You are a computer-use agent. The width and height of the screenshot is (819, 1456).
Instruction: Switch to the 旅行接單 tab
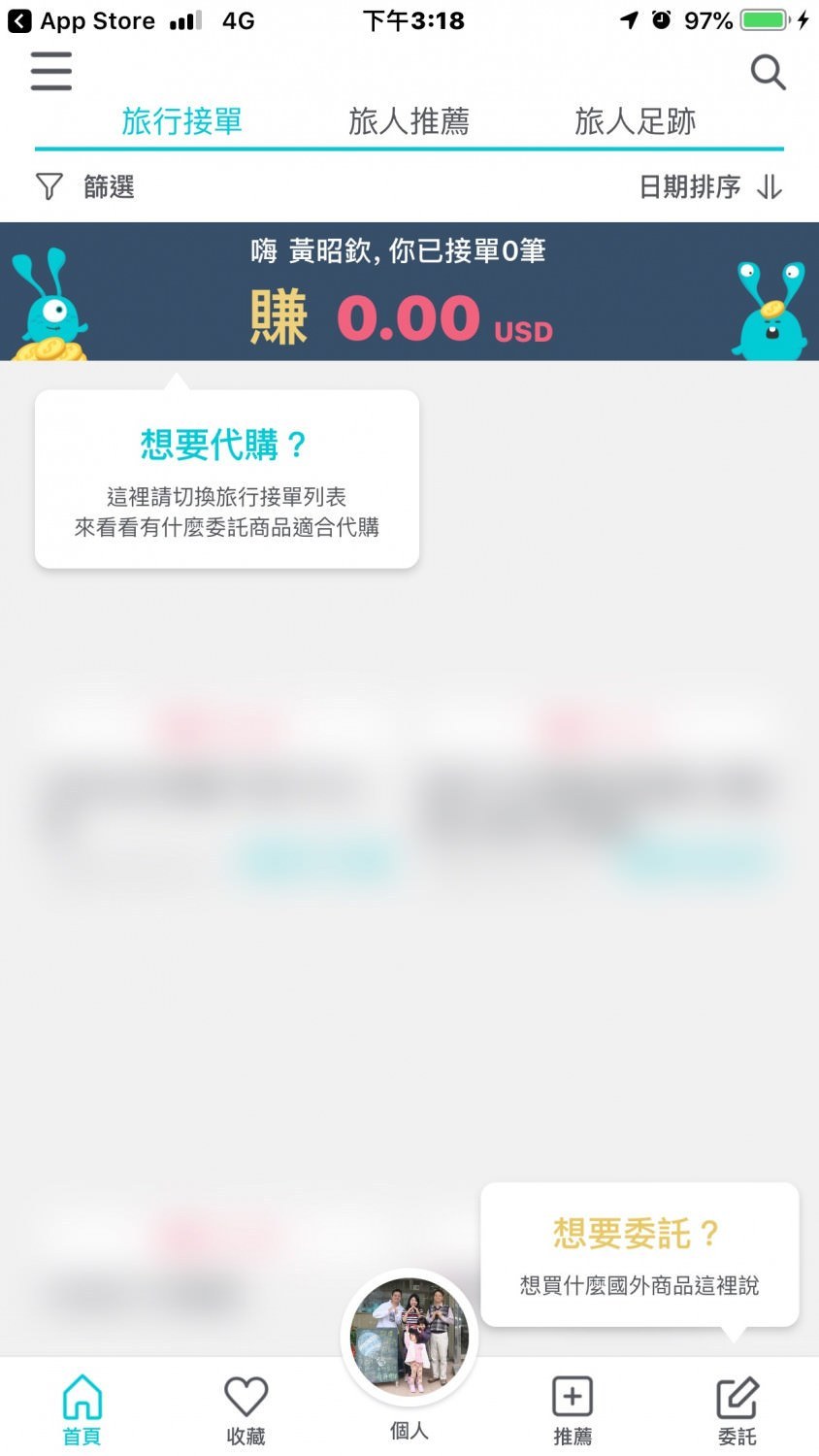click(181, 121)
